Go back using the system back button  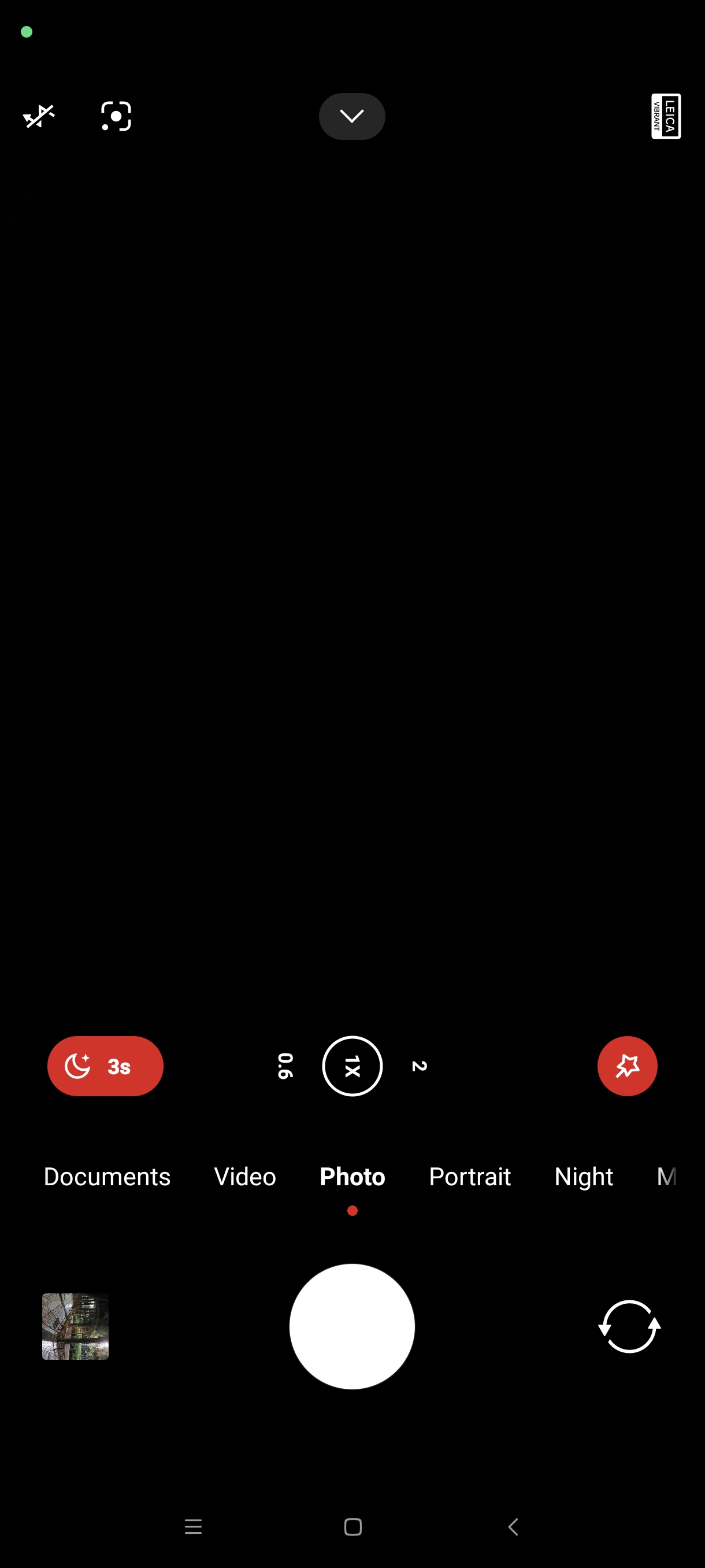tap(513, 1526)
